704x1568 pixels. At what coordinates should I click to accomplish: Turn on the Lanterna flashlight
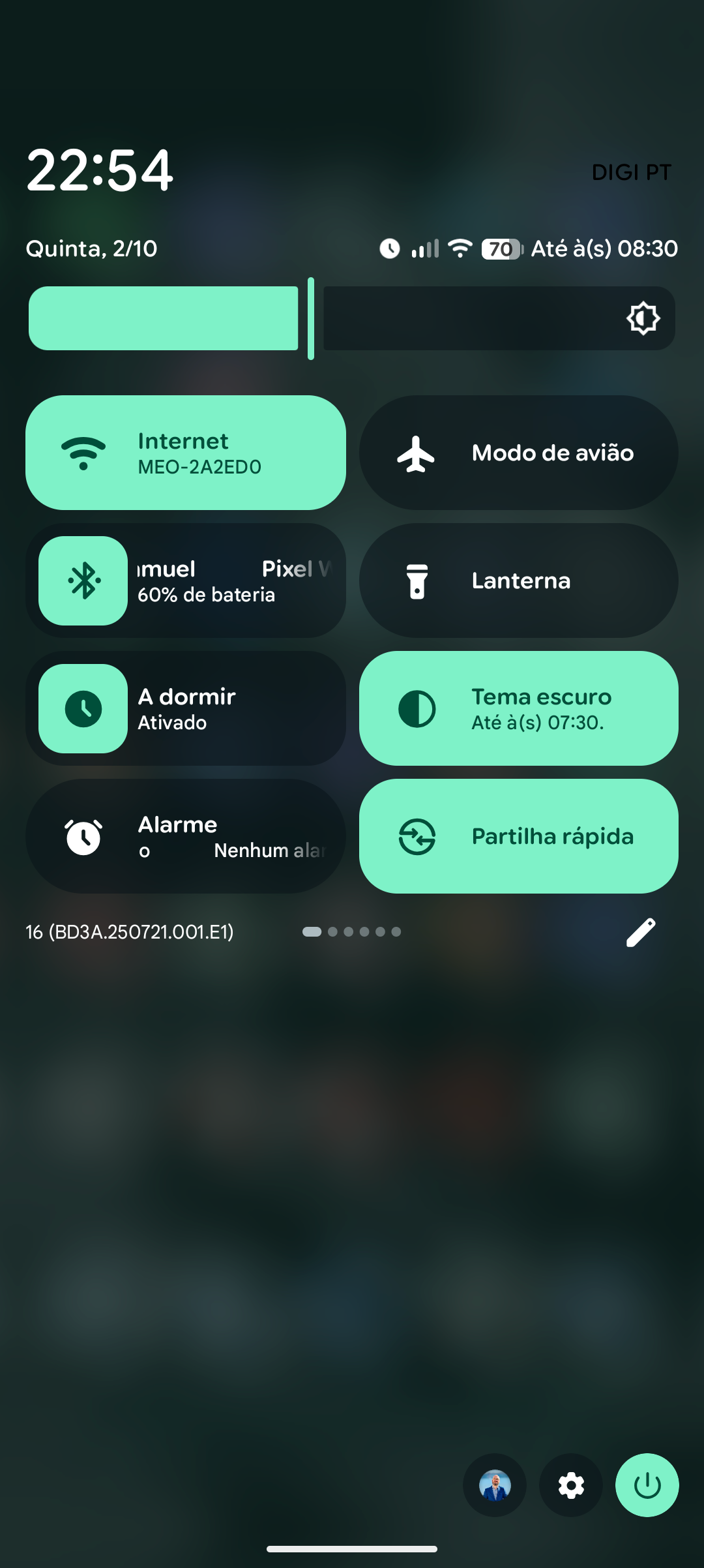[518, 580]
